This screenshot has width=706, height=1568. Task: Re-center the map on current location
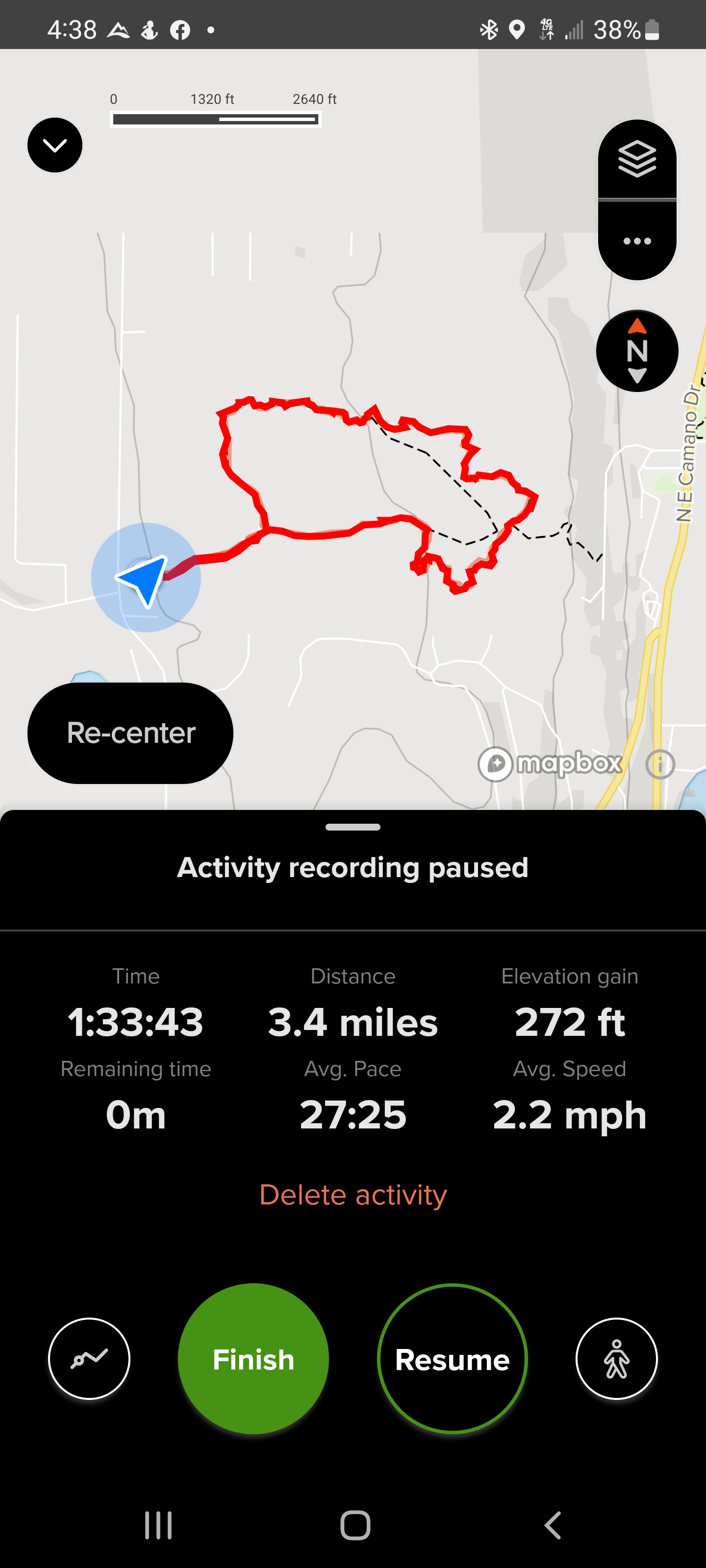click(x=130, y=733)
